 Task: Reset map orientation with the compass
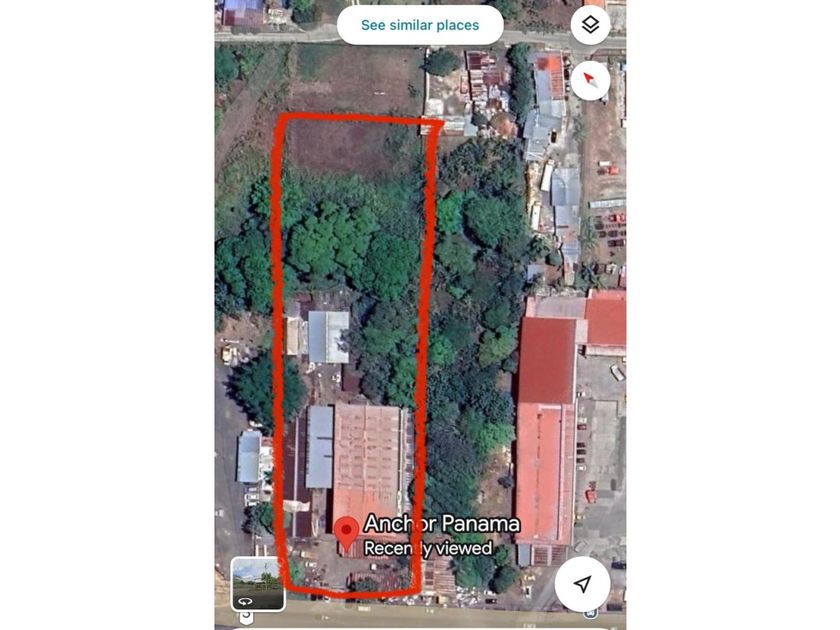point(590,79)
